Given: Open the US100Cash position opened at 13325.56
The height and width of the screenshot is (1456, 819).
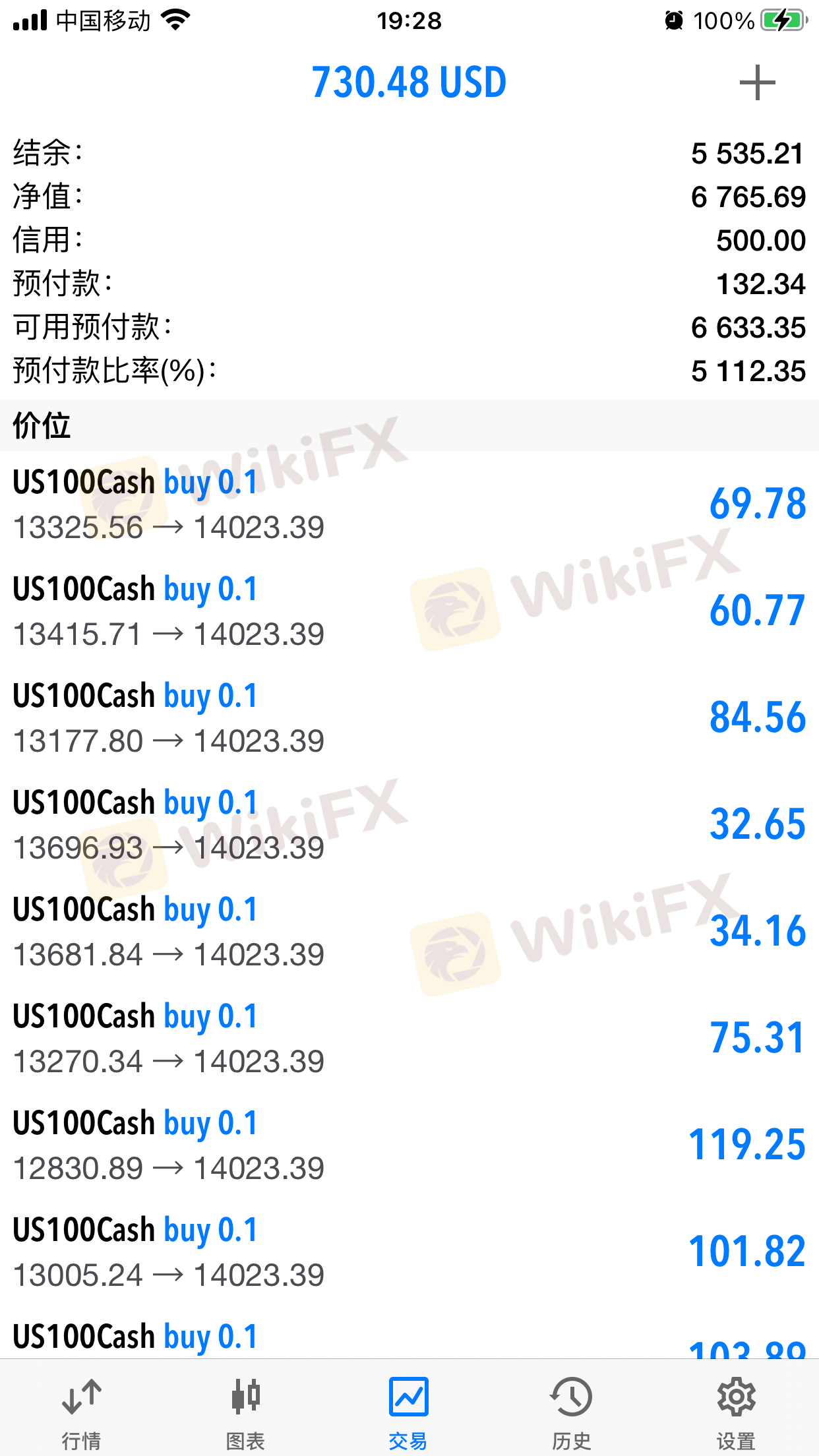Looking at the screenshot, I should (409, 504).
